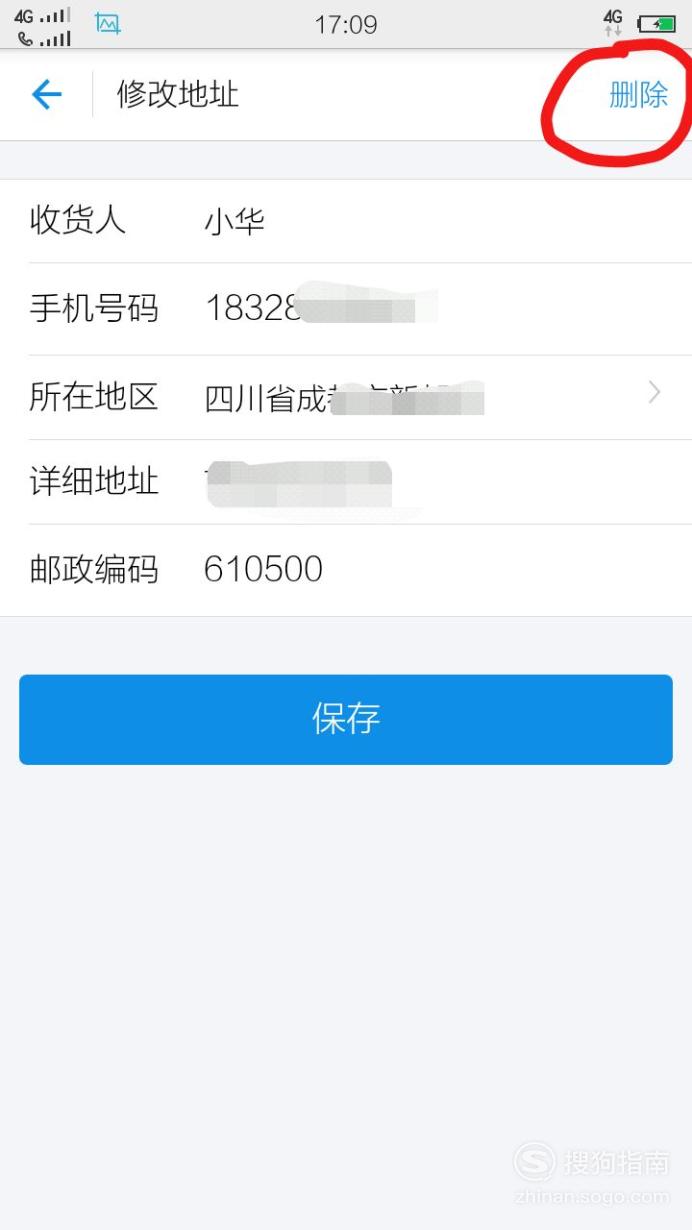Edit the 手机号码 phone field
The height and width of the screenshot is (1230, 692).
click(346, 309)
